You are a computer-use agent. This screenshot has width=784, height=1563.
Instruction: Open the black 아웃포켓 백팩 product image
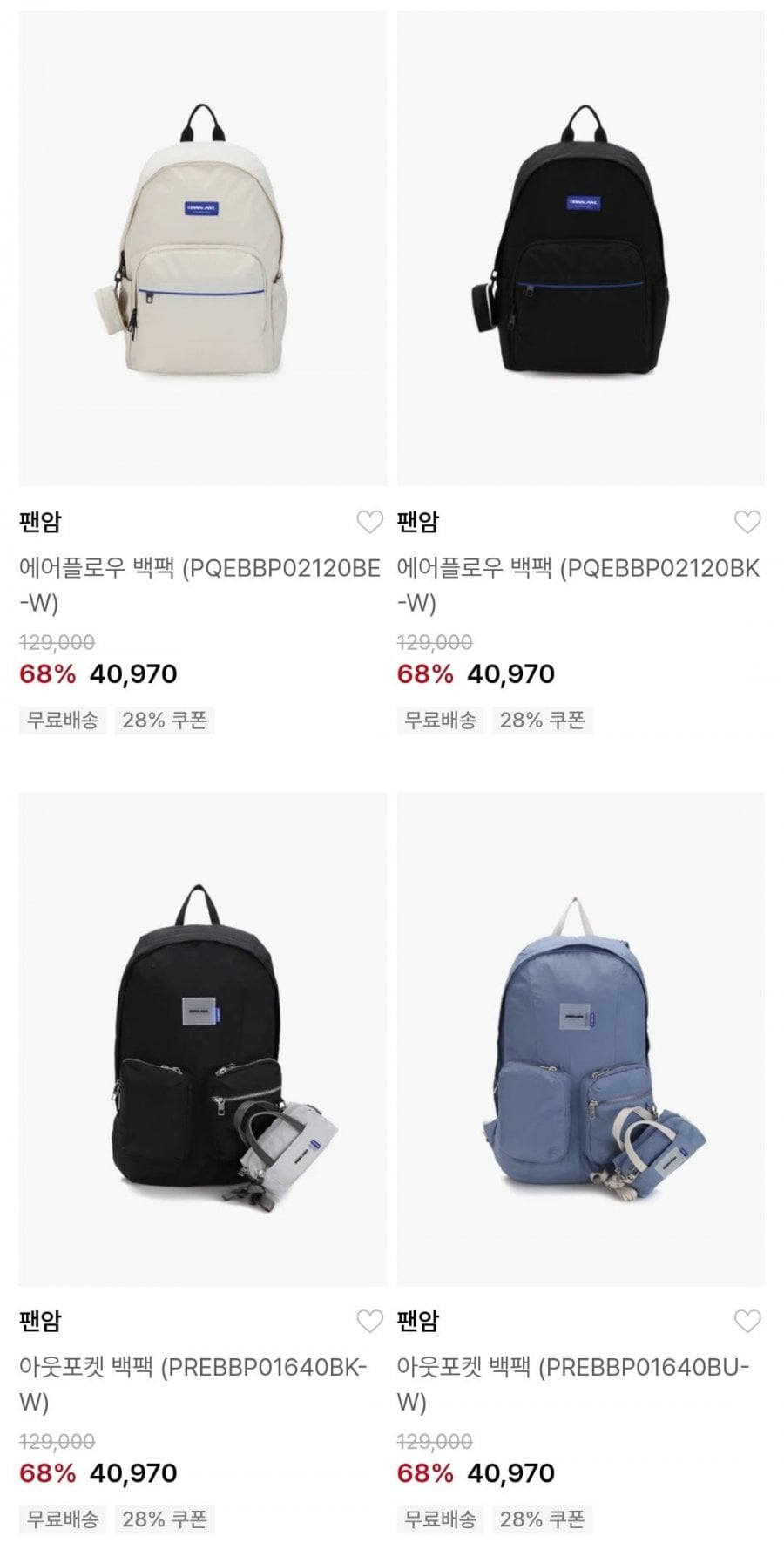[x=202, y=1039]
